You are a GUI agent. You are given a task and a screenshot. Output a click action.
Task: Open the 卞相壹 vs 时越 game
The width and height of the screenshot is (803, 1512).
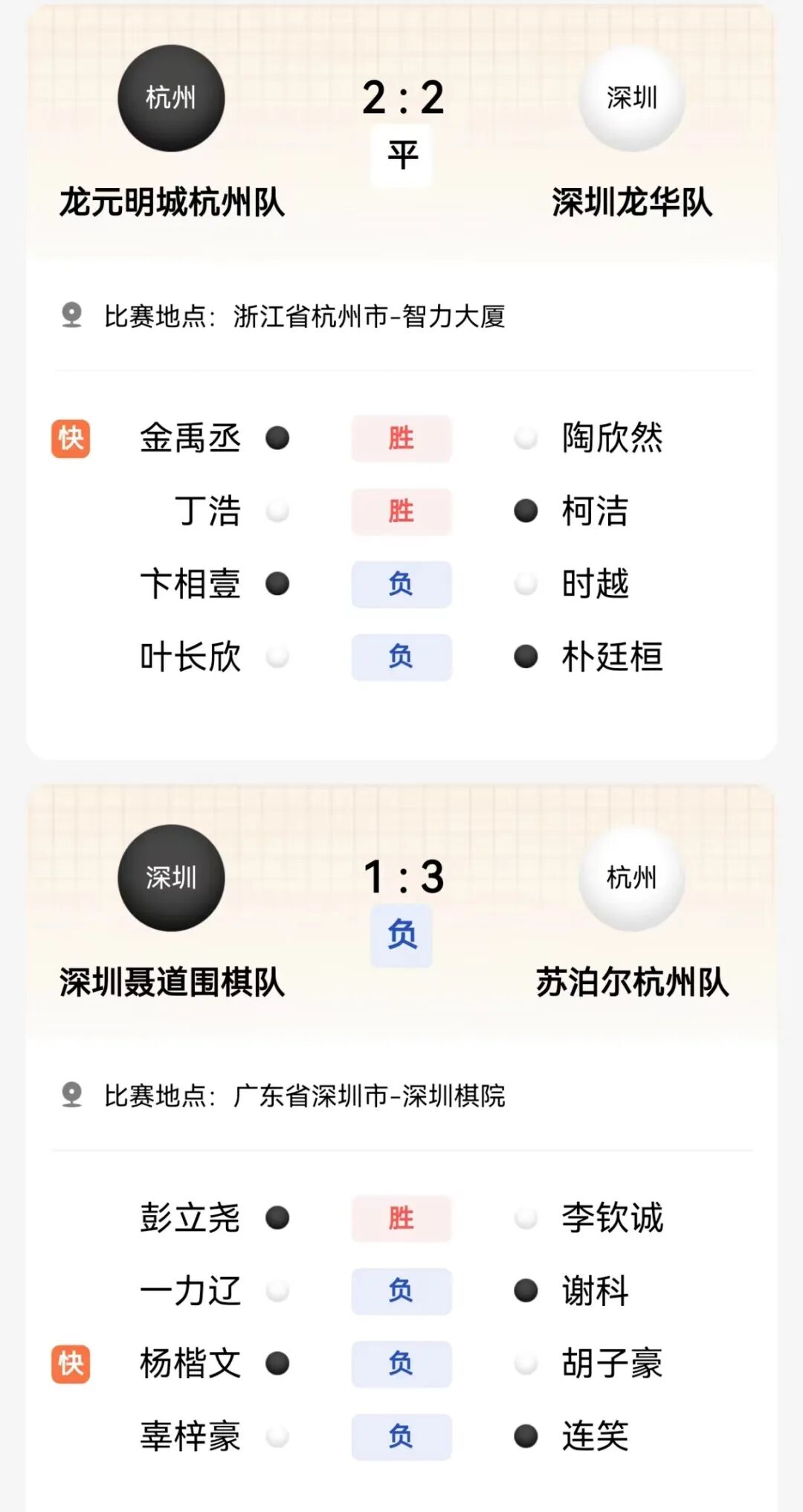401,584
